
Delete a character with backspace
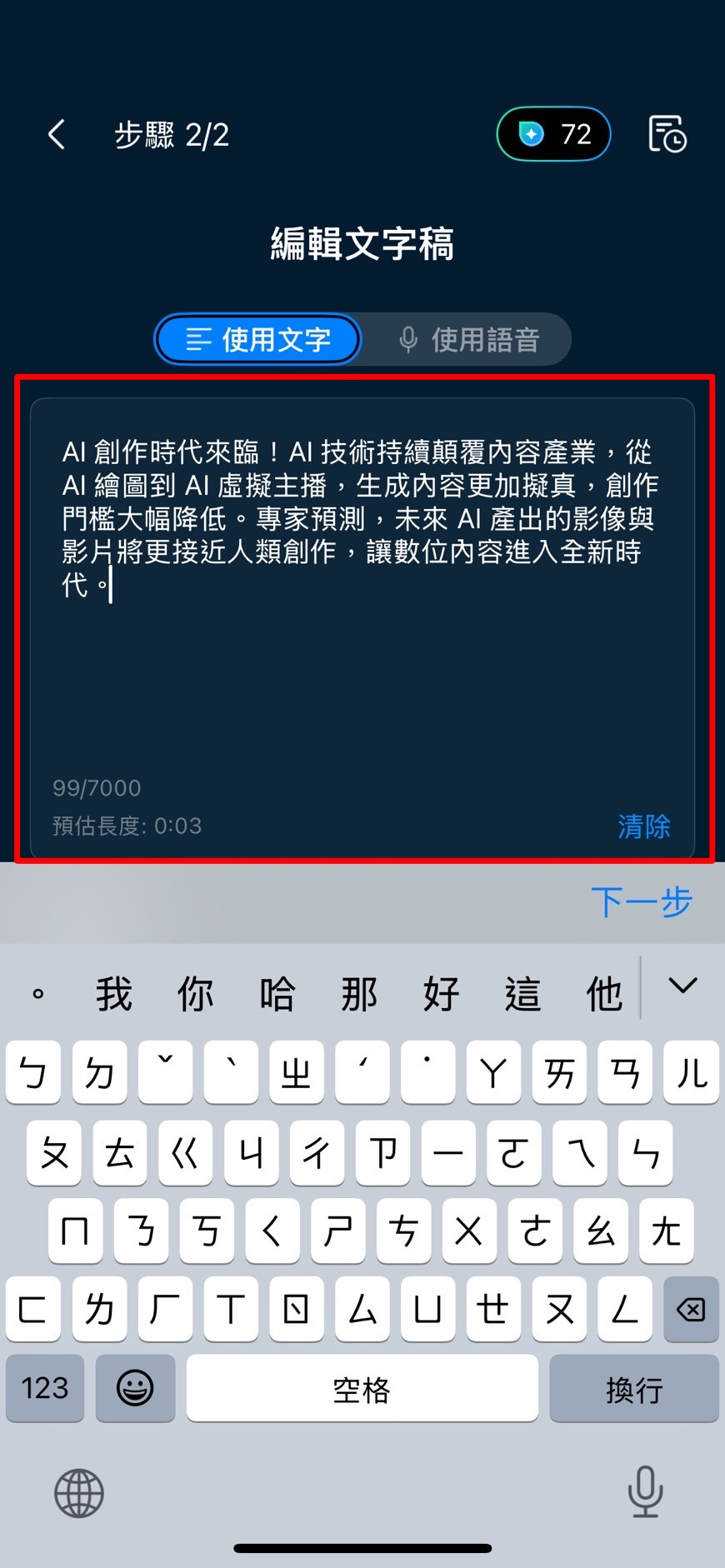click(691, 1309)
